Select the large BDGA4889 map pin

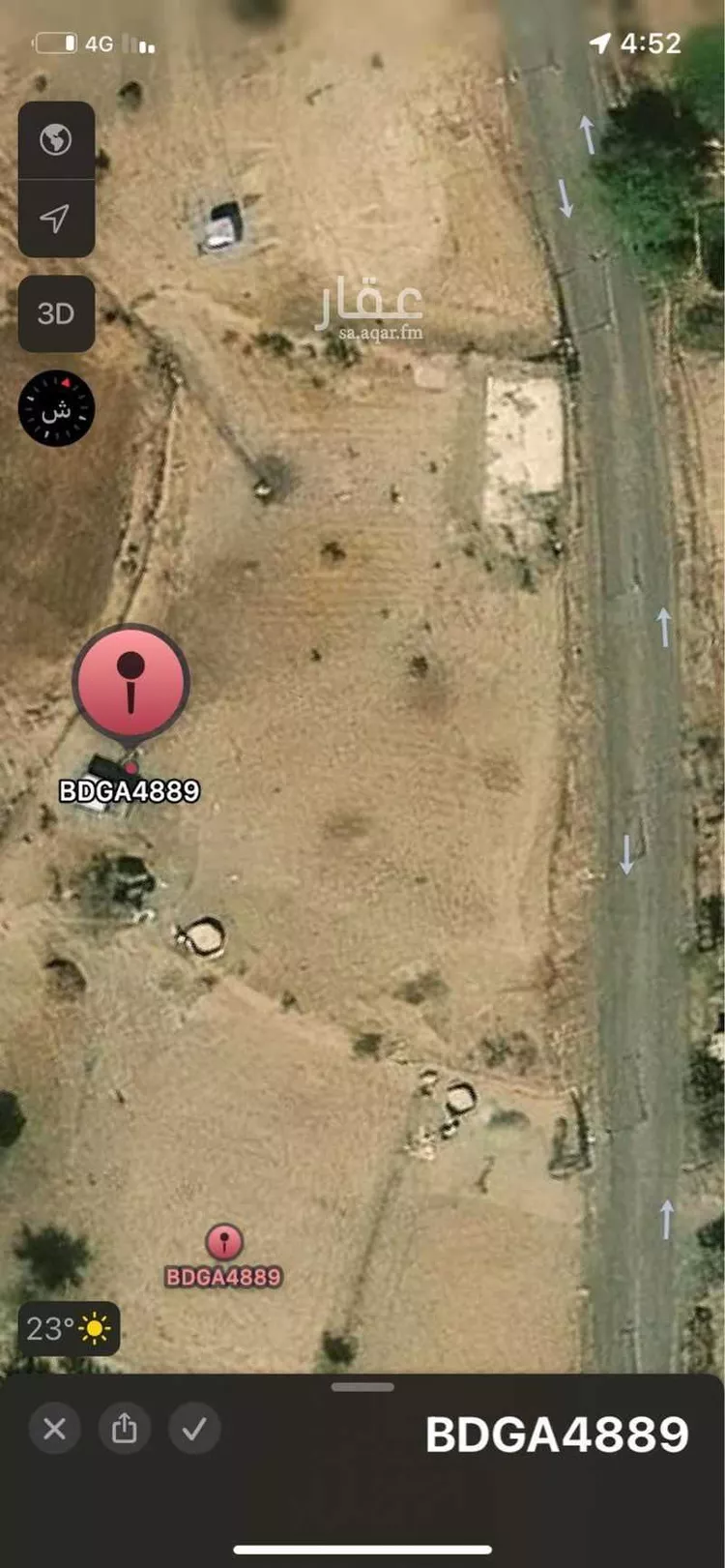pos(130,682)
